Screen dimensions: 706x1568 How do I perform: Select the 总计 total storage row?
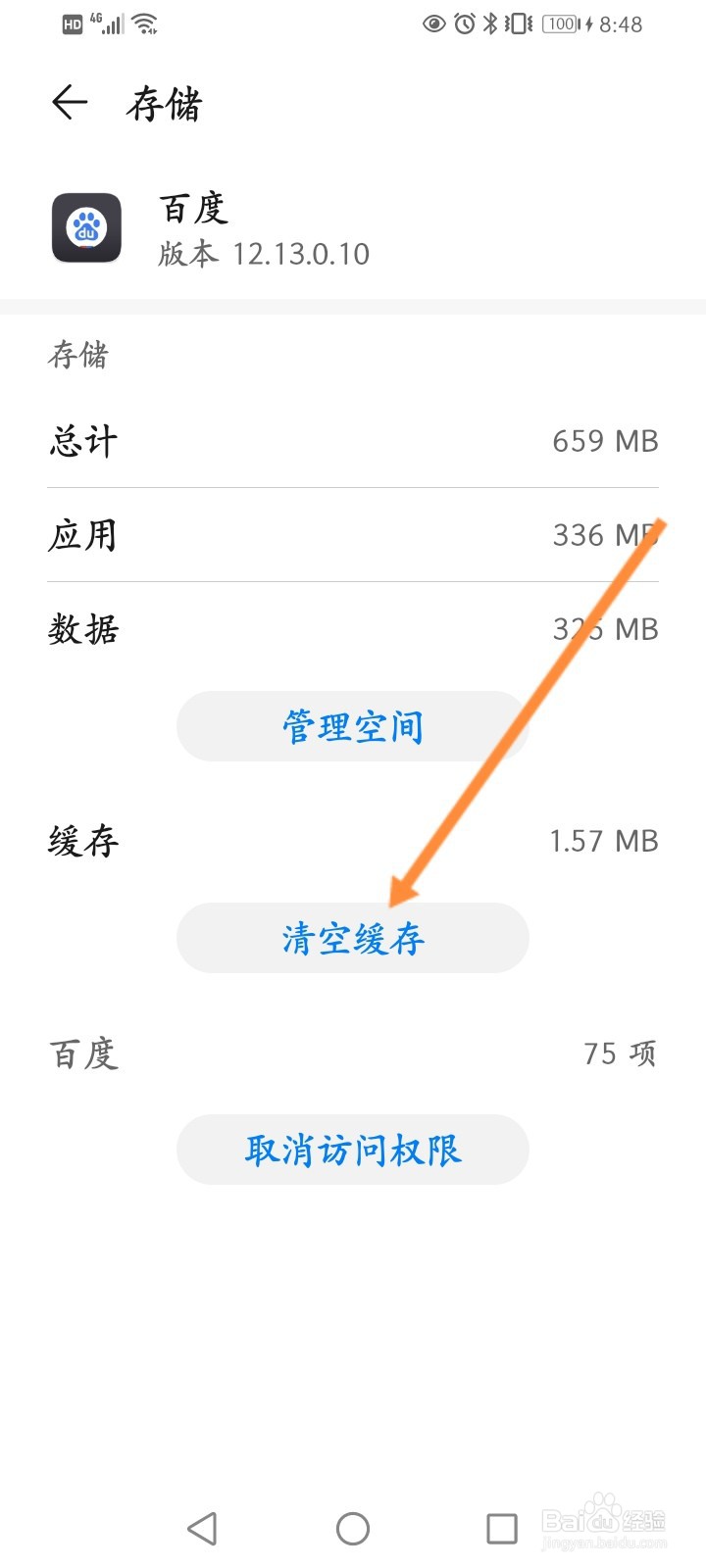[x=352, y=441]
